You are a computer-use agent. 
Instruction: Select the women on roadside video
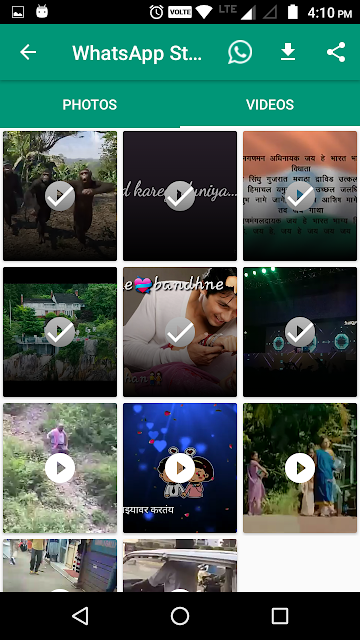click(300, 468)
